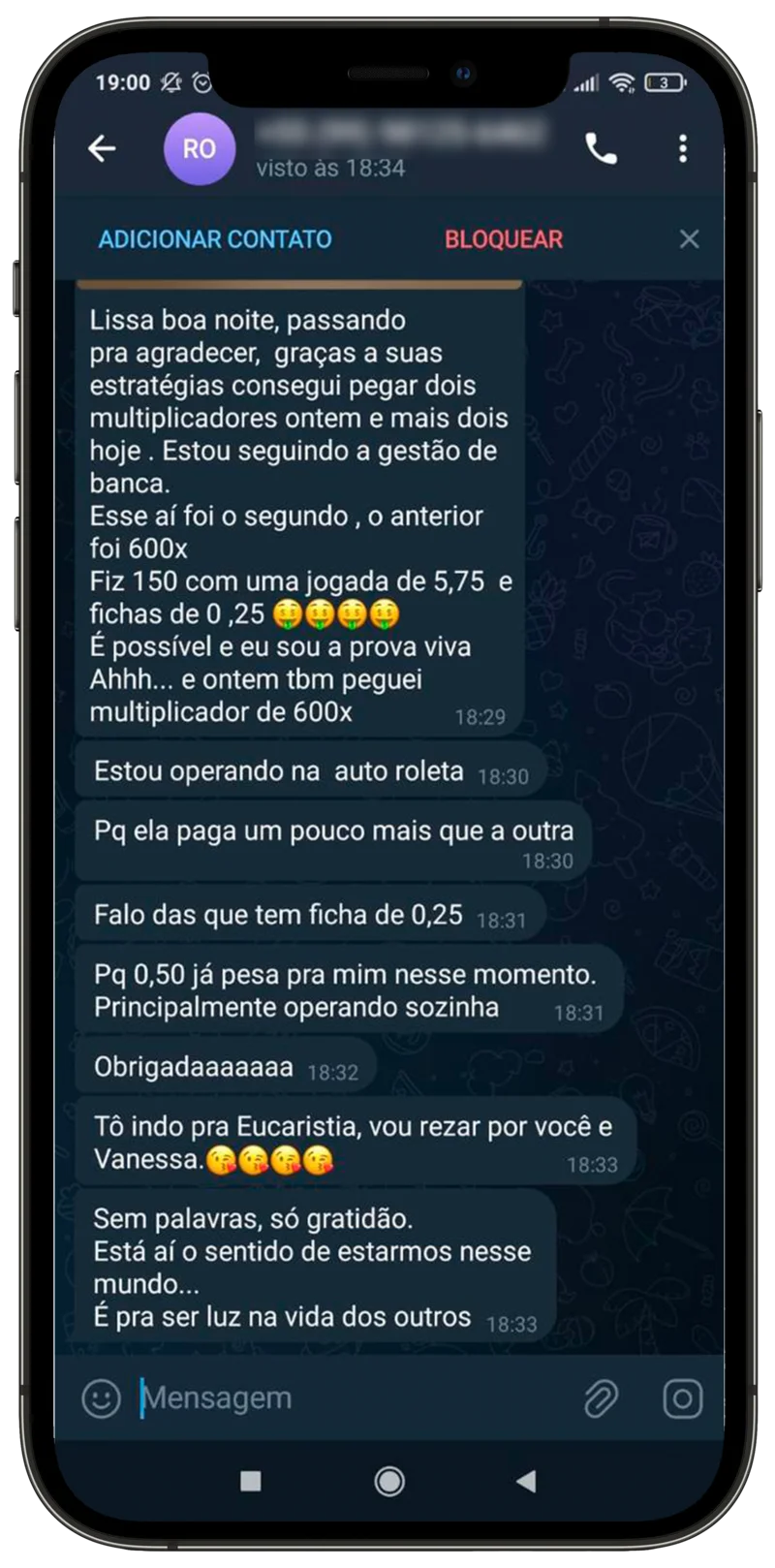Screen dimensions: 775x1568
Task: Block this contact with Bloquear
Action: pos(503,239)
